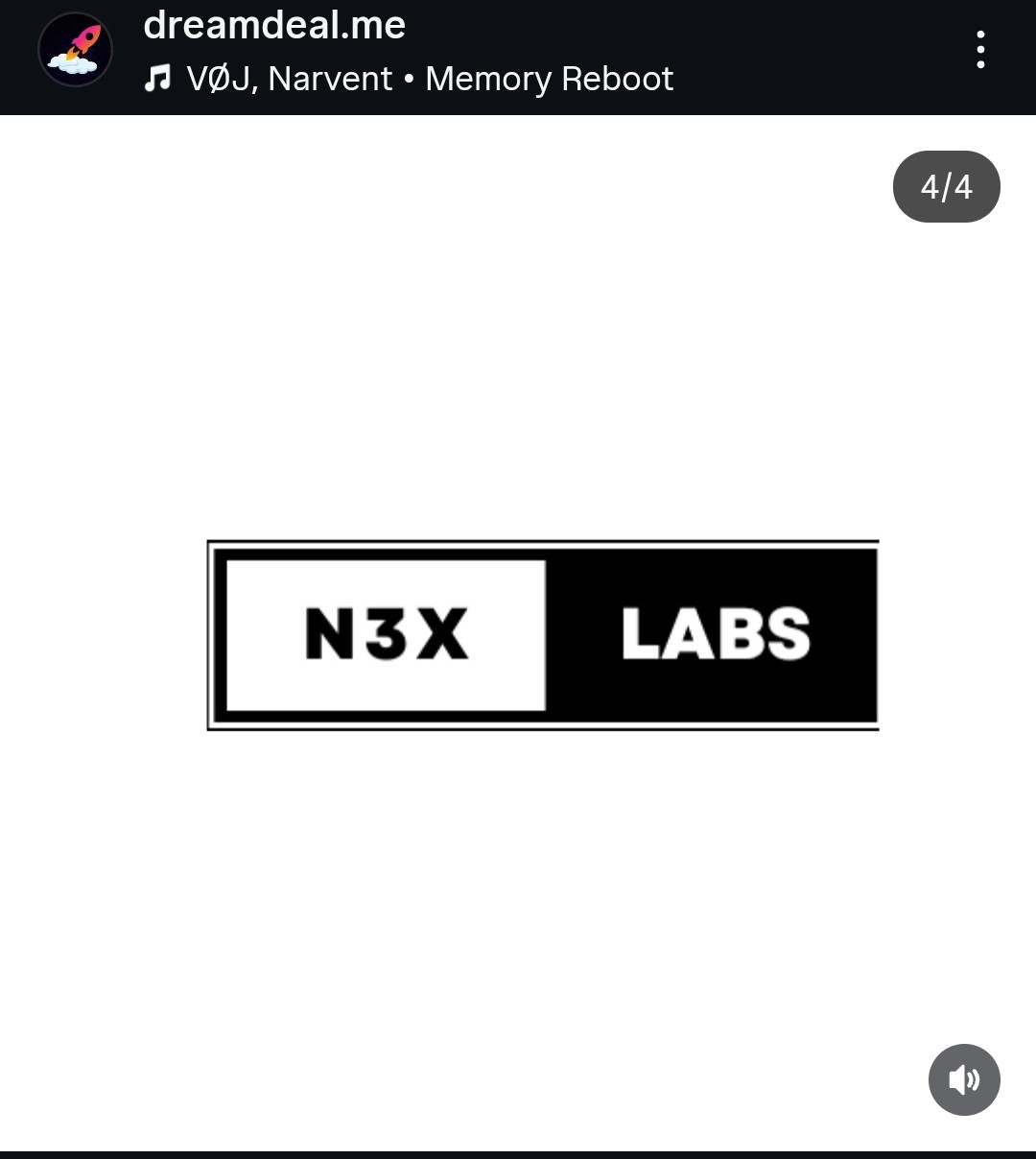Toggle the post sound speaker icon

964,1079
